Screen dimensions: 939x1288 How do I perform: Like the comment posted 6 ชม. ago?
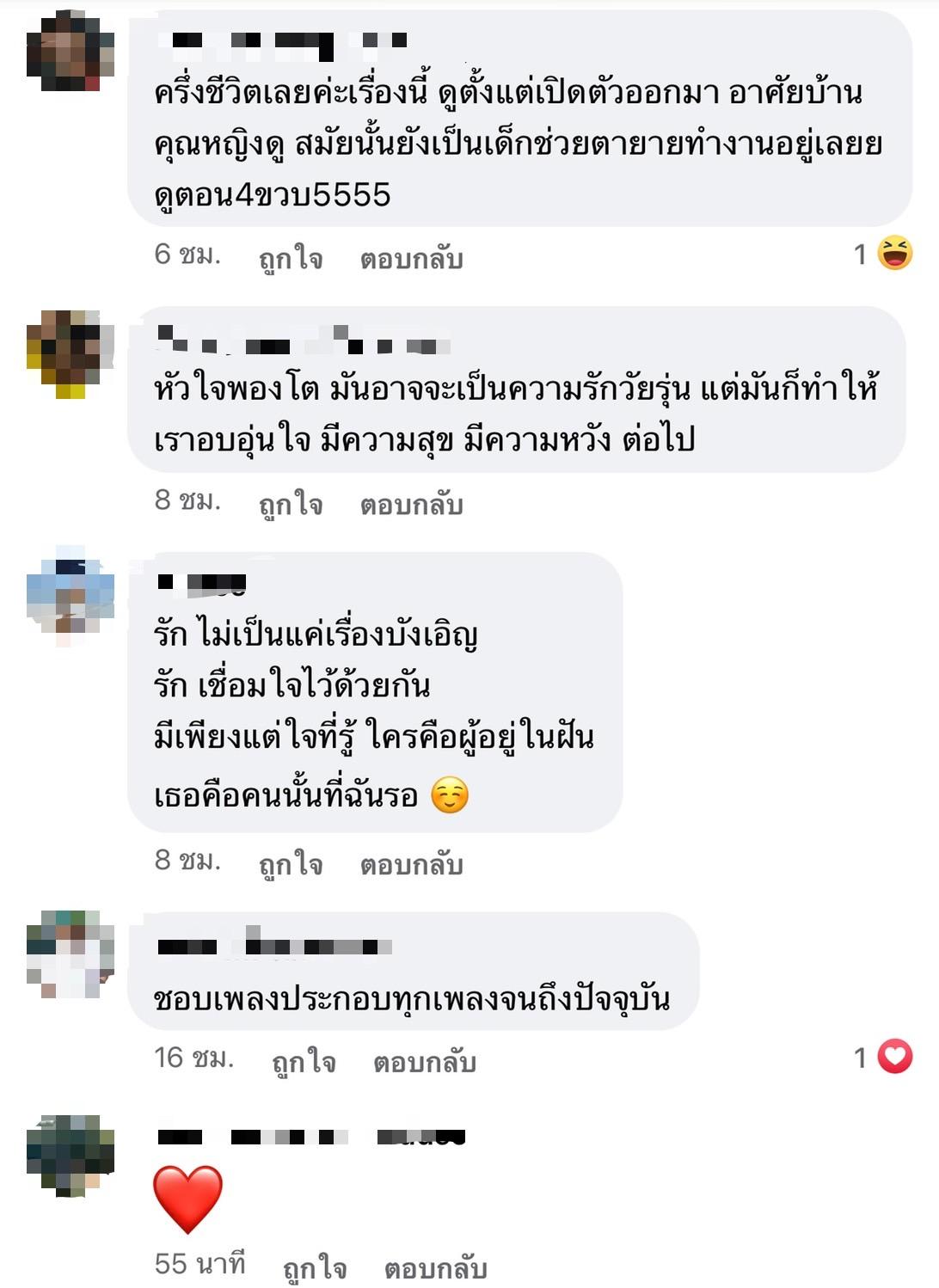pyautogui.click(x=291, y=258)
